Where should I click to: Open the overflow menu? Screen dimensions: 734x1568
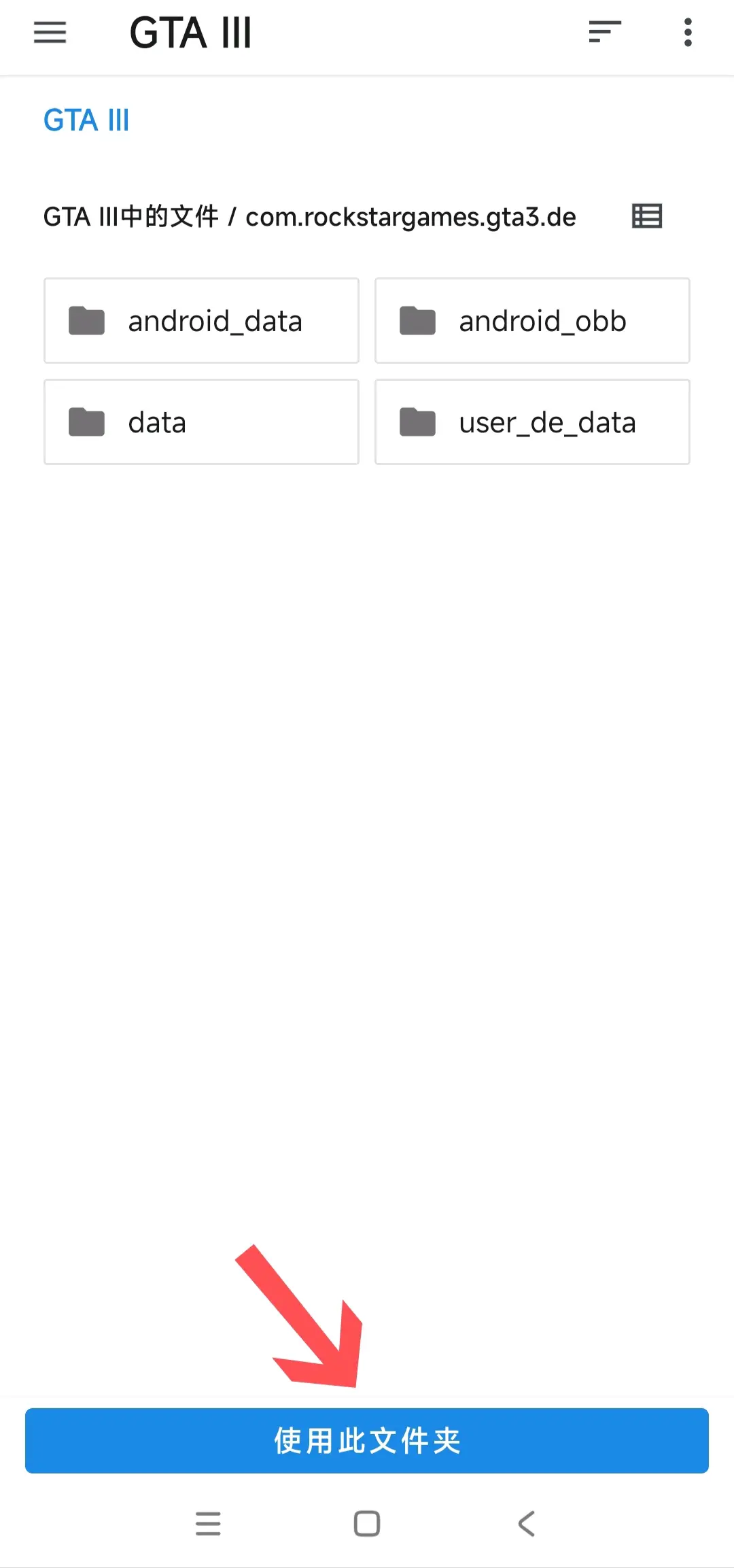688,32
